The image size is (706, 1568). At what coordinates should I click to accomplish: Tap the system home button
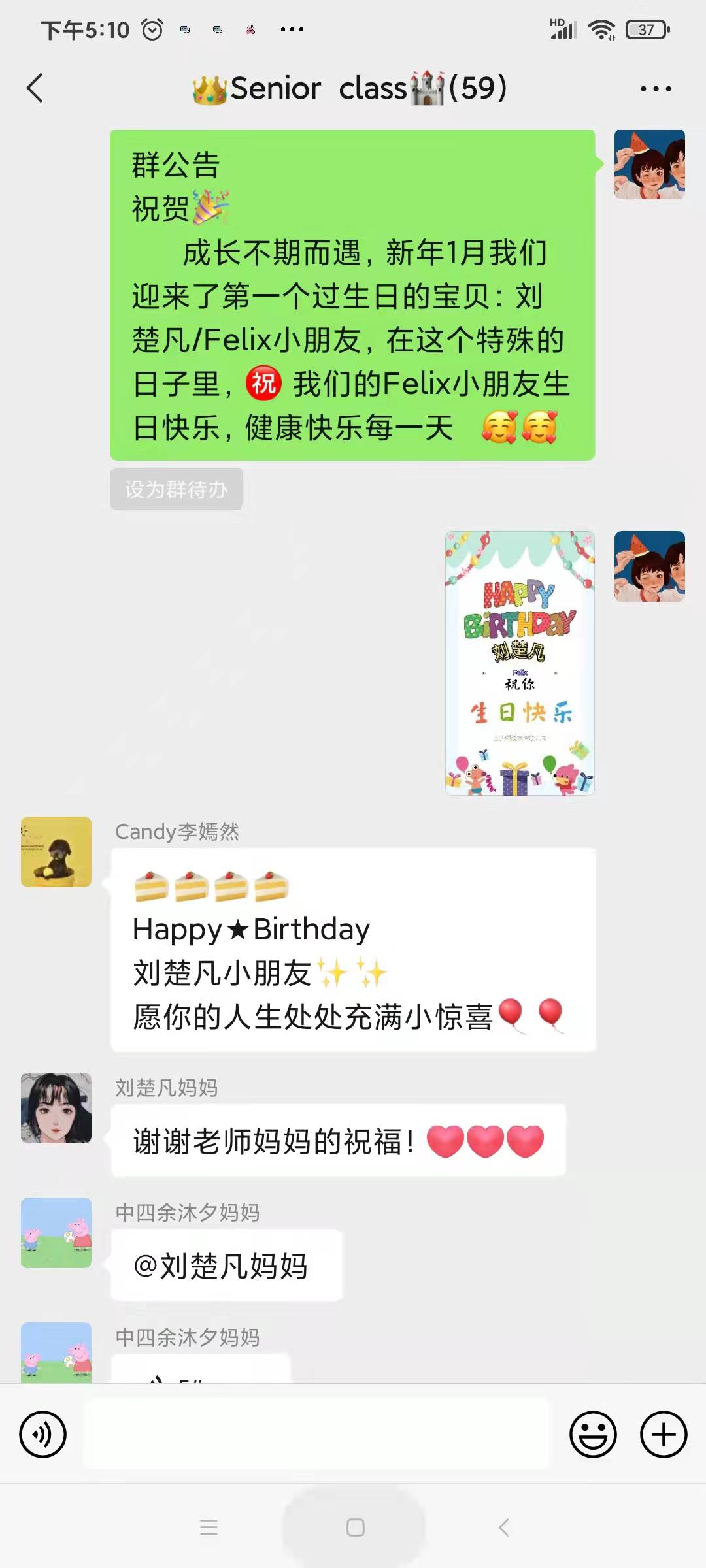[355, 1527]
